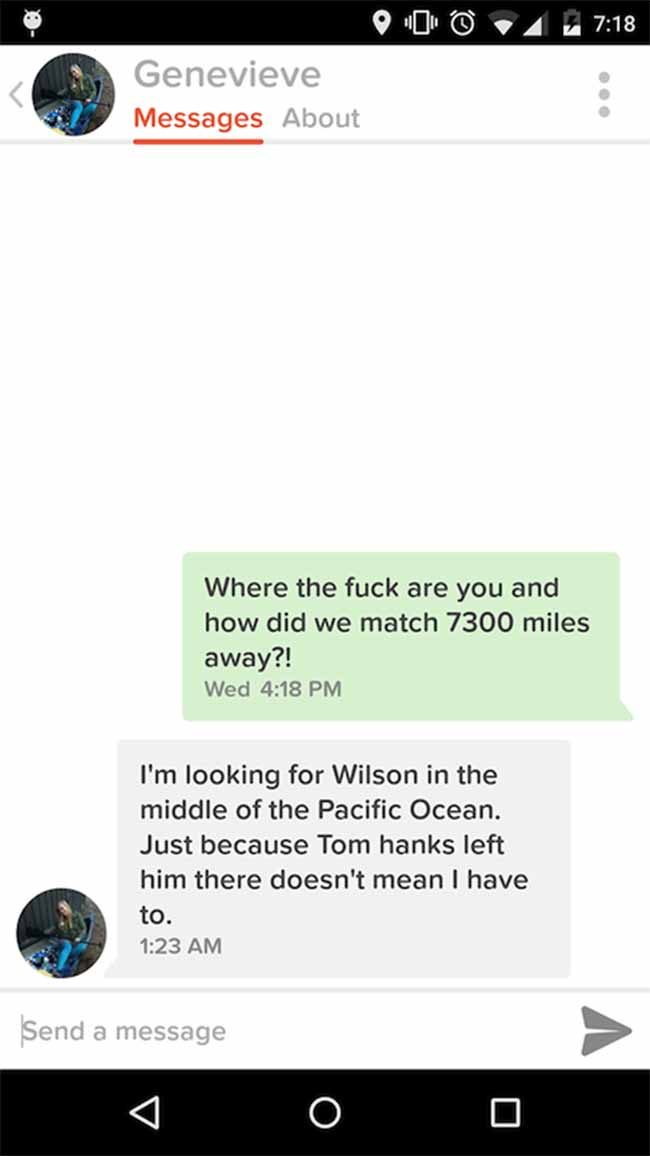Tap the system back button
Image resolution: width=650 pixels, height=1156 pixels.
[x=144, y=1112]
